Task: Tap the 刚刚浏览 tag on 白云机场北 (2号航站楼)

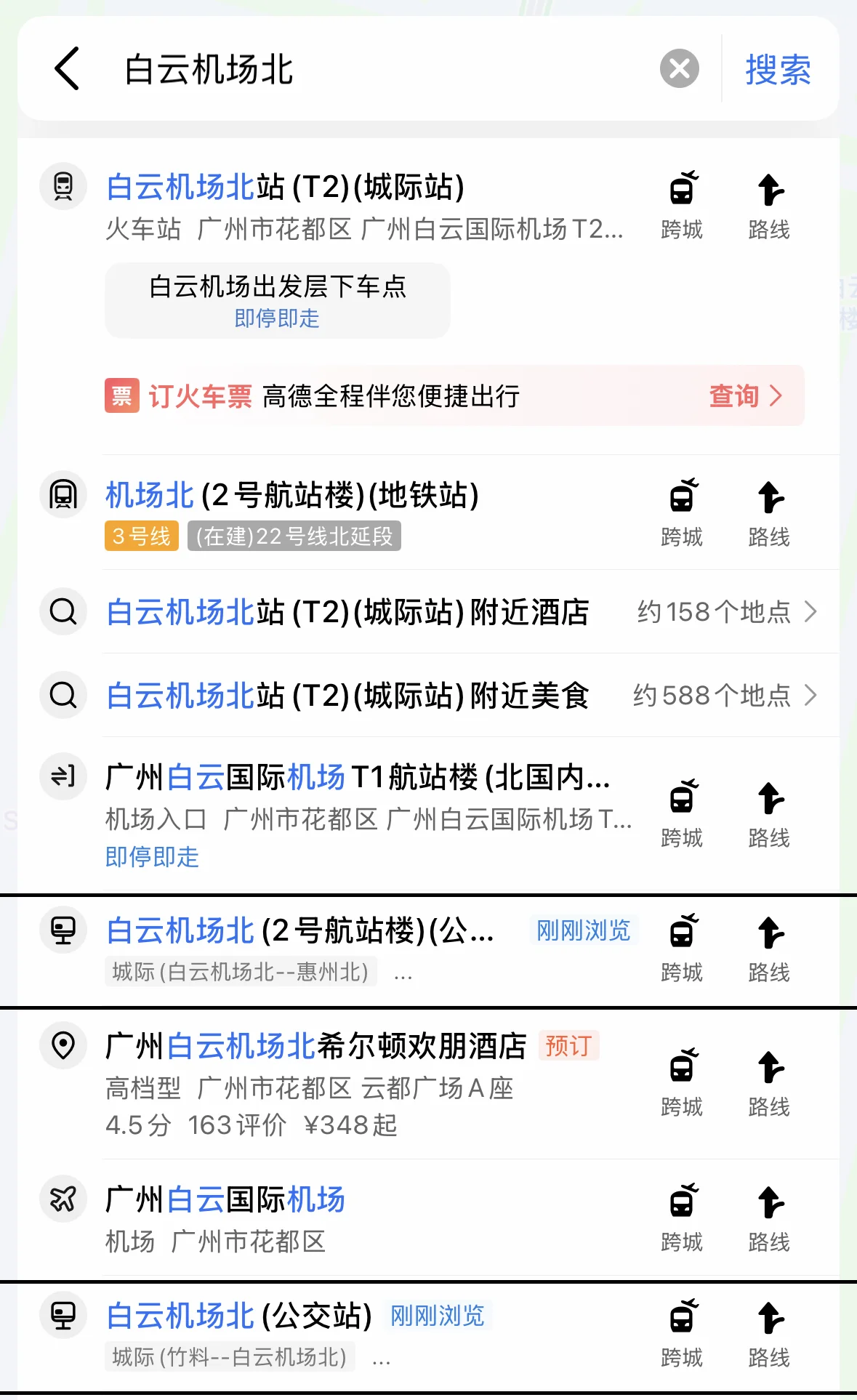Action: click(x=584, y=930)
